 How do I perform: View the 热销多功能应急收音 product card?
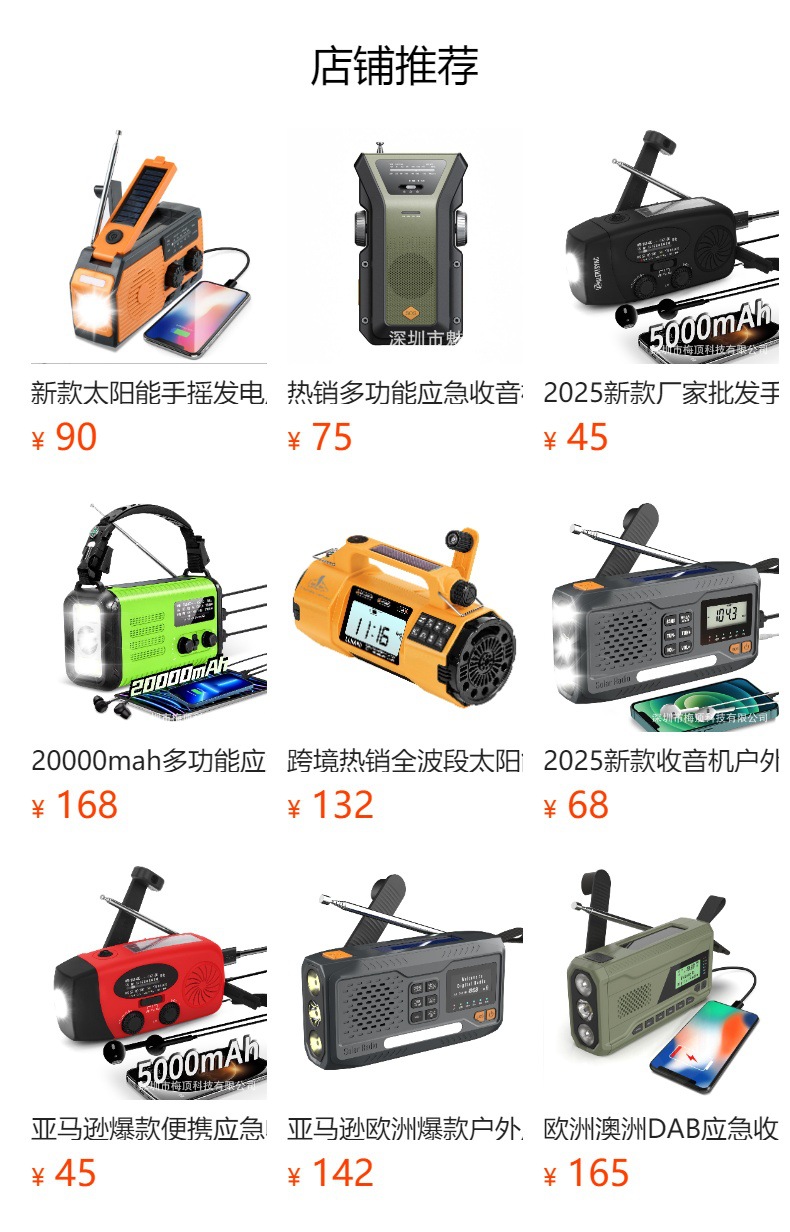(x=405, y=292)
